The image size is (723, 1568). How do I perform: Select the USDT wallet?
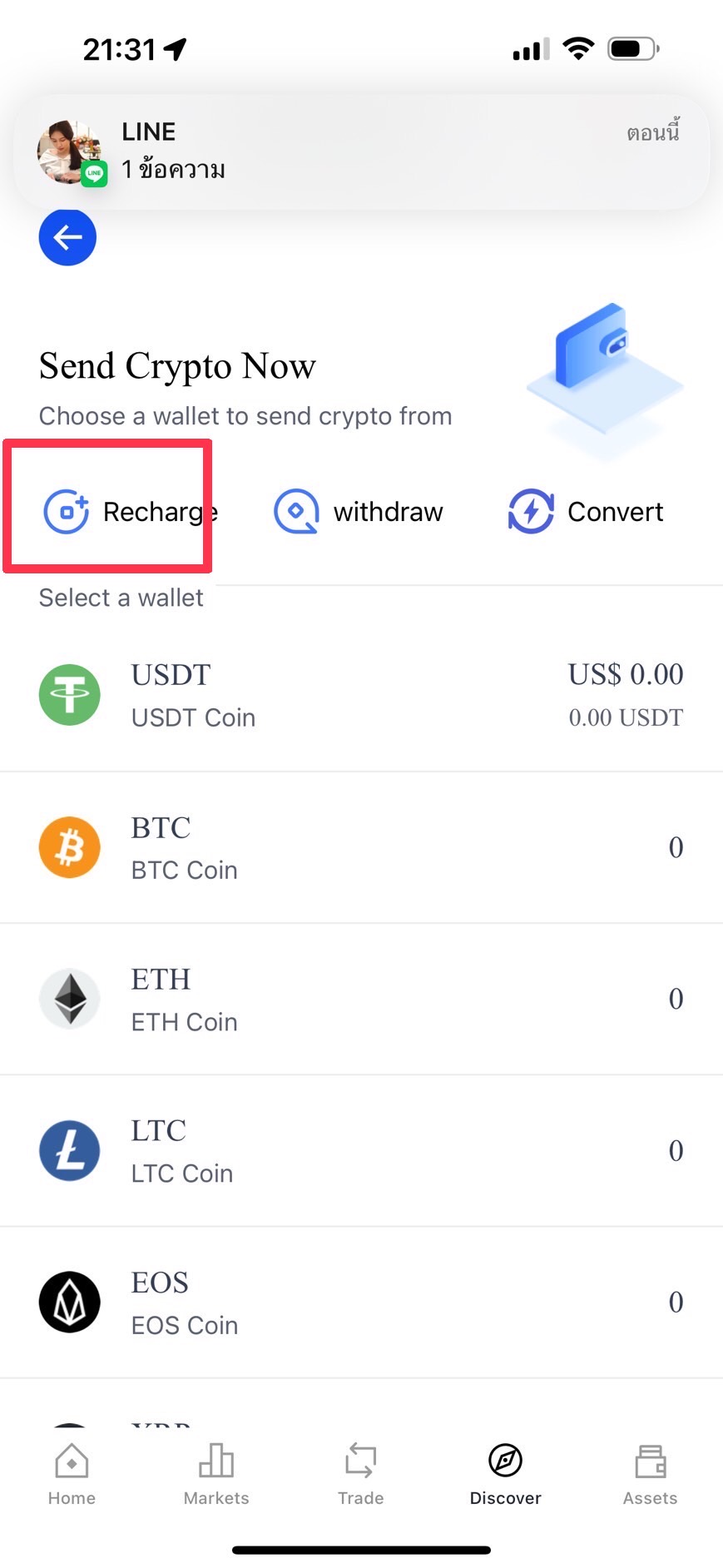coord(361,695)
